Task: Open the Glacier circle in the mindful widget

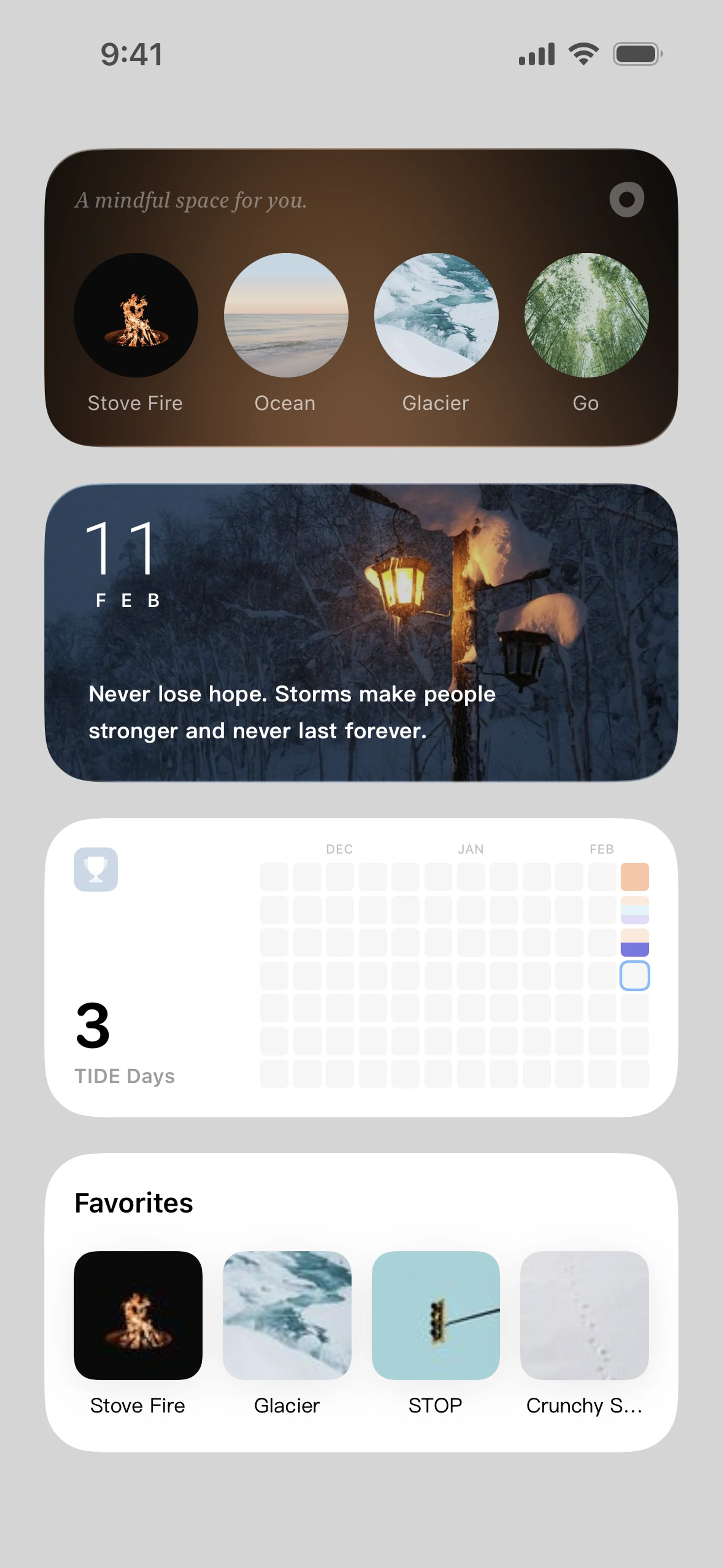Action: coord(436,315)
